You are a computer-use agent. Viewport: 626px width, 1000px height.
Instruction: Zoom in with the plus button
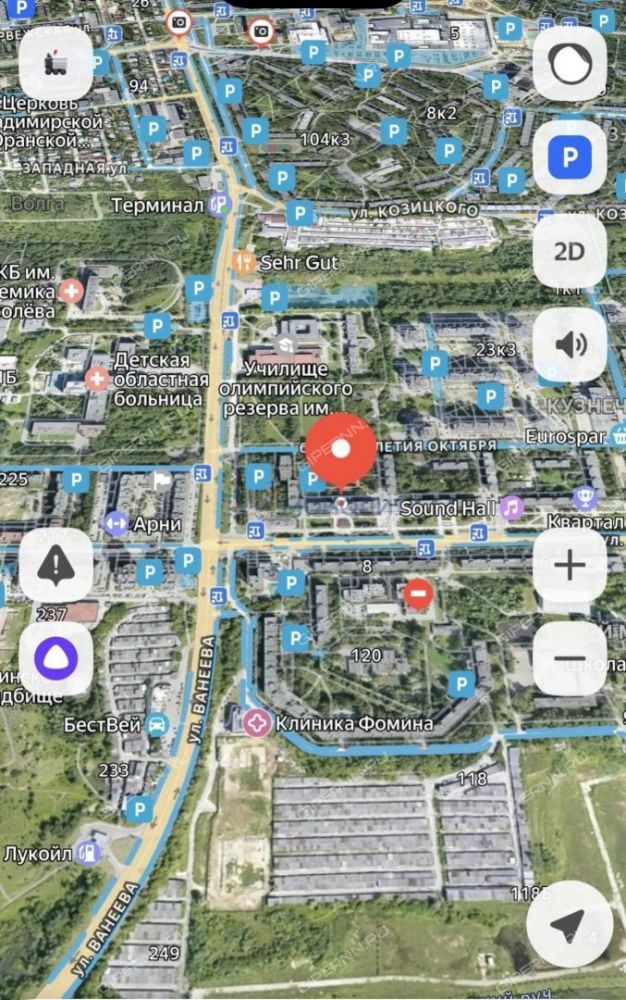[569, 565]
